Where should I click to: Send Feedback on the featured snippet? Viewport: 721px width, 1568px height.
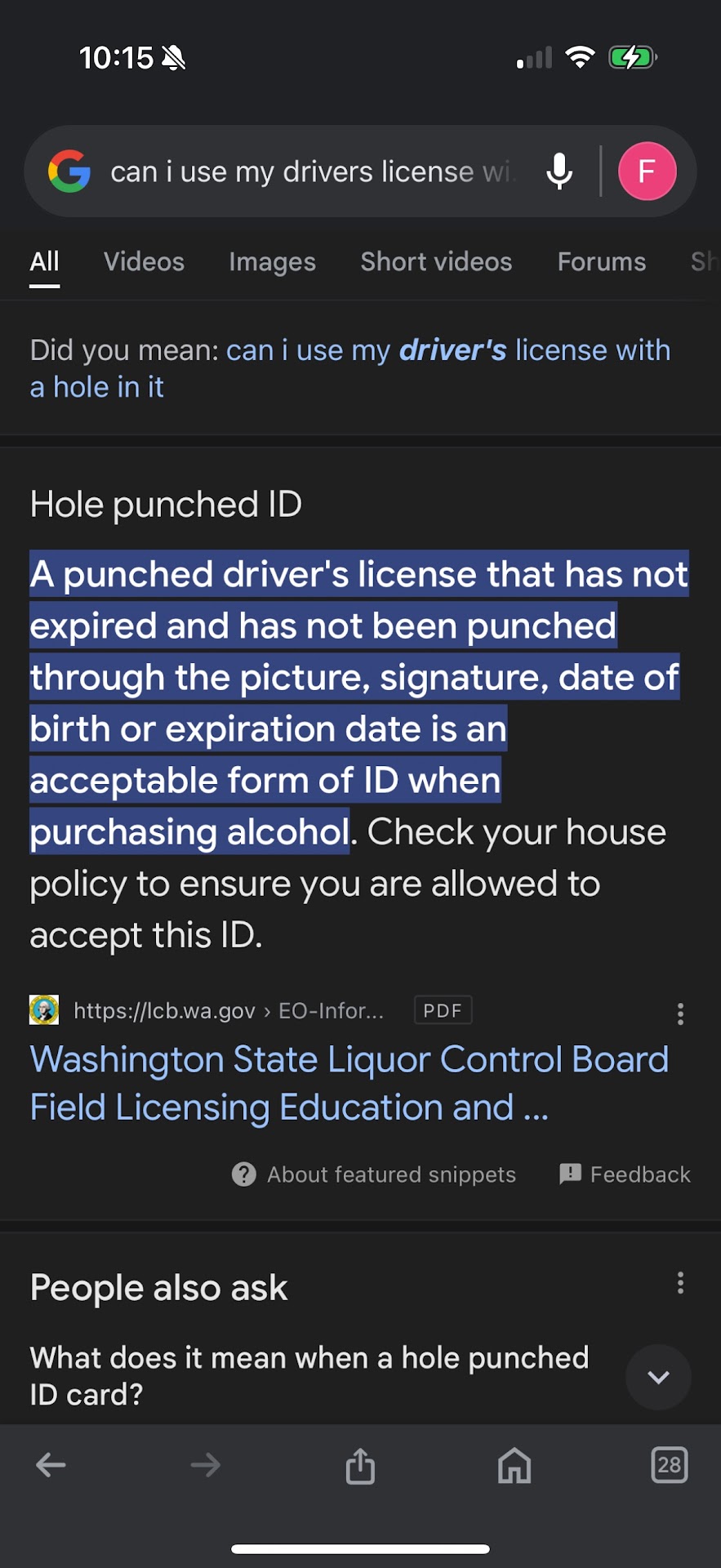pyautogui.click(x=625, y=1174)
